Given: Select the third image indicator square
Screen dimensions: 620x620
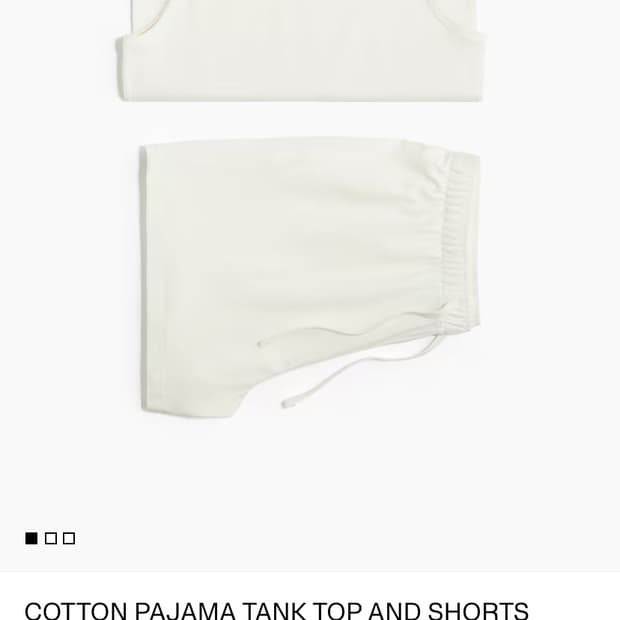Looking at the screenshot, I should point(69,539).
